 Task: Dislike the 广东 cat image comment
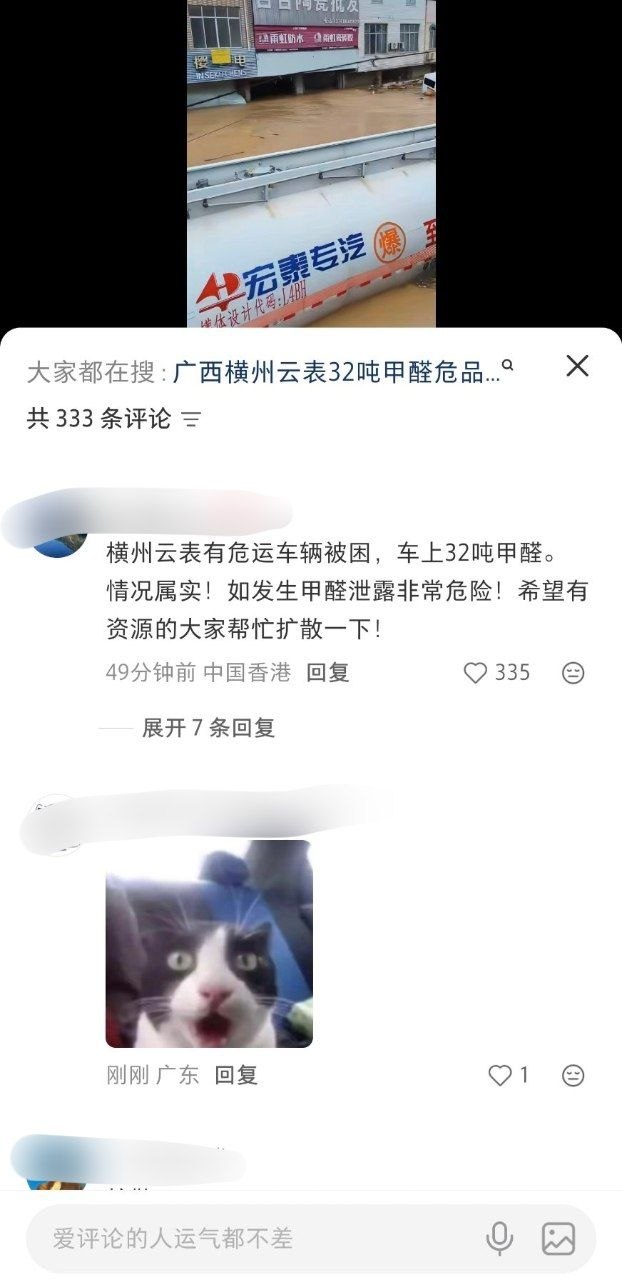pos(573,1075)
